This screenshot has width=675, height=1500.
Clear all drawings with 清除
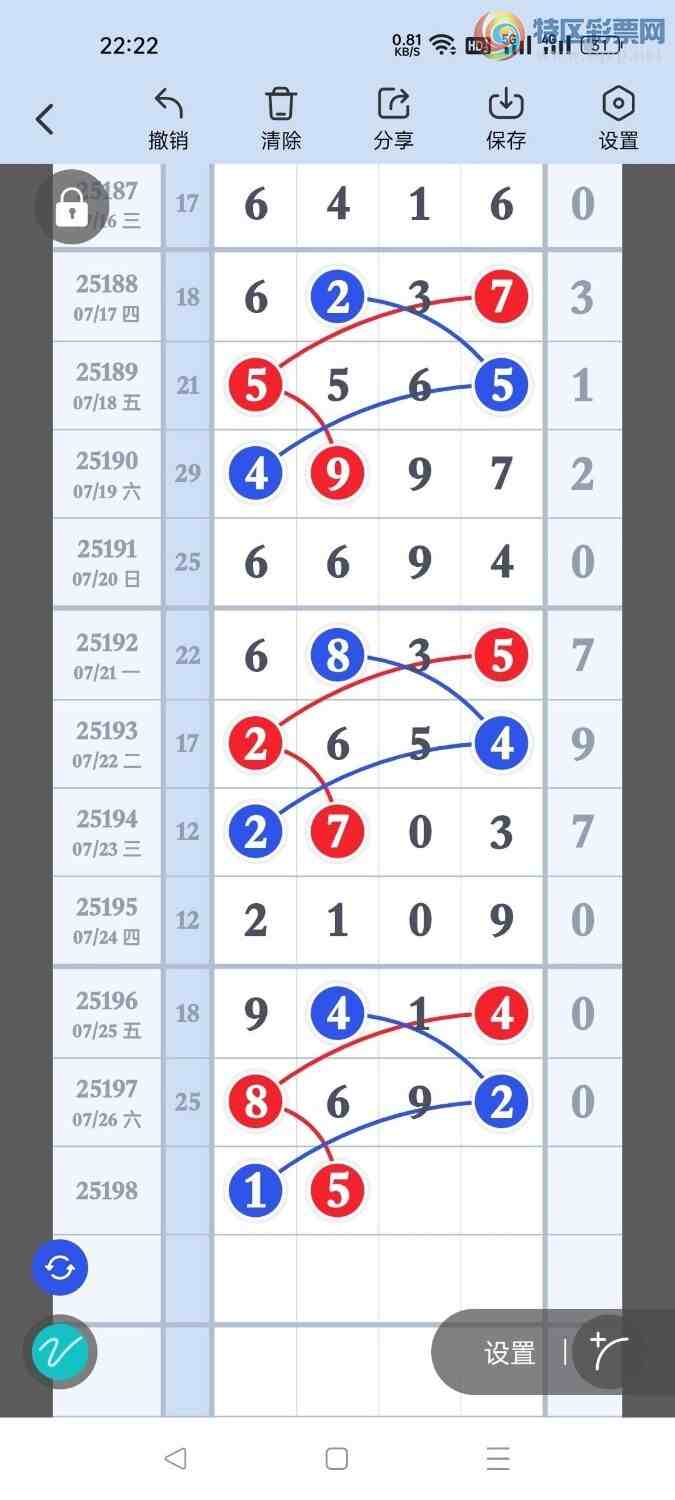point(281,119)
